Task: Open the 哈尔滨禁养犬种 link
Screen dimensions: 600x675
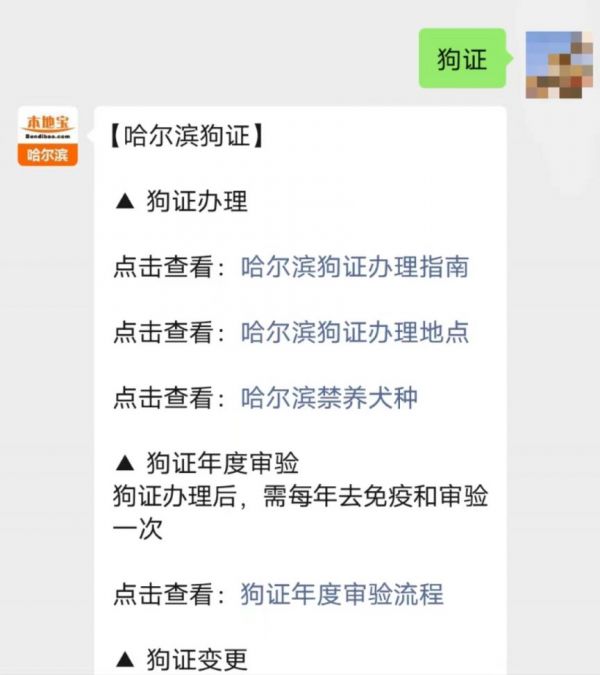Action: [329, 398]
